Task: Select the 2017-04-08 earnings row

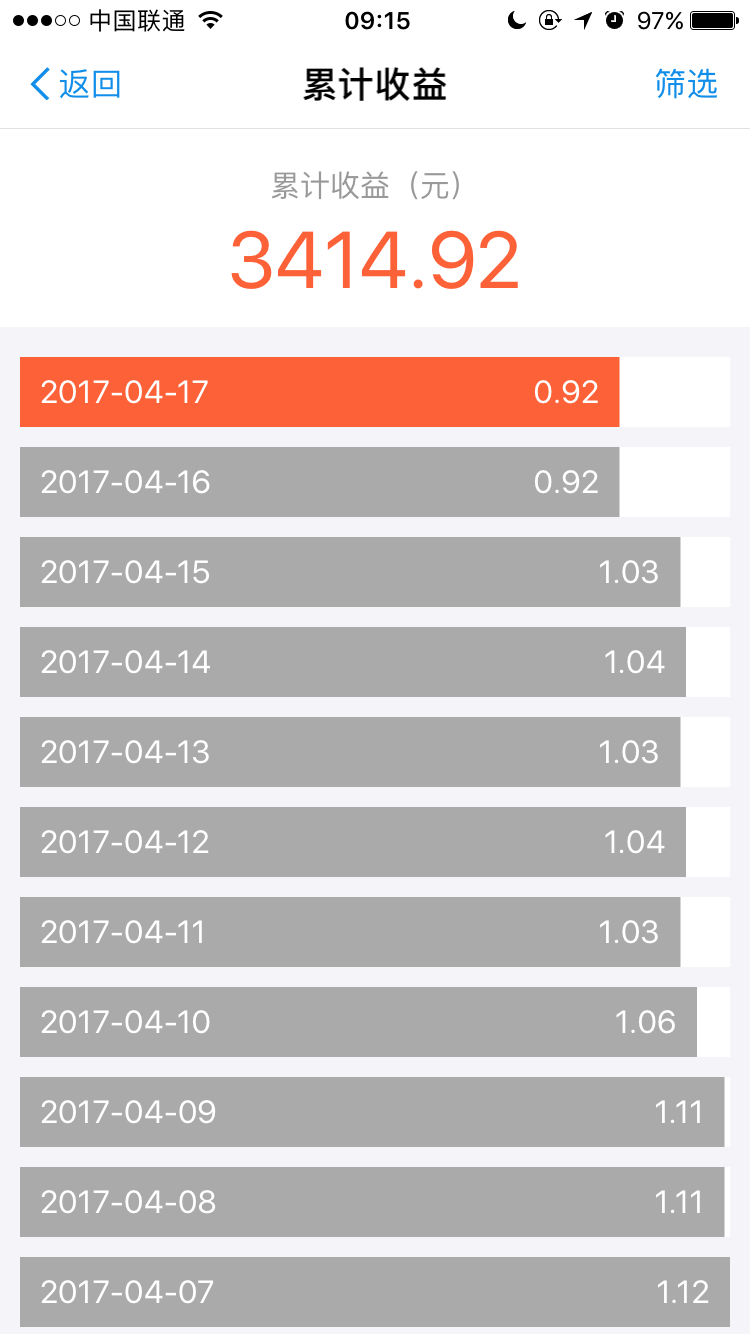Action: click(372, 1202)
